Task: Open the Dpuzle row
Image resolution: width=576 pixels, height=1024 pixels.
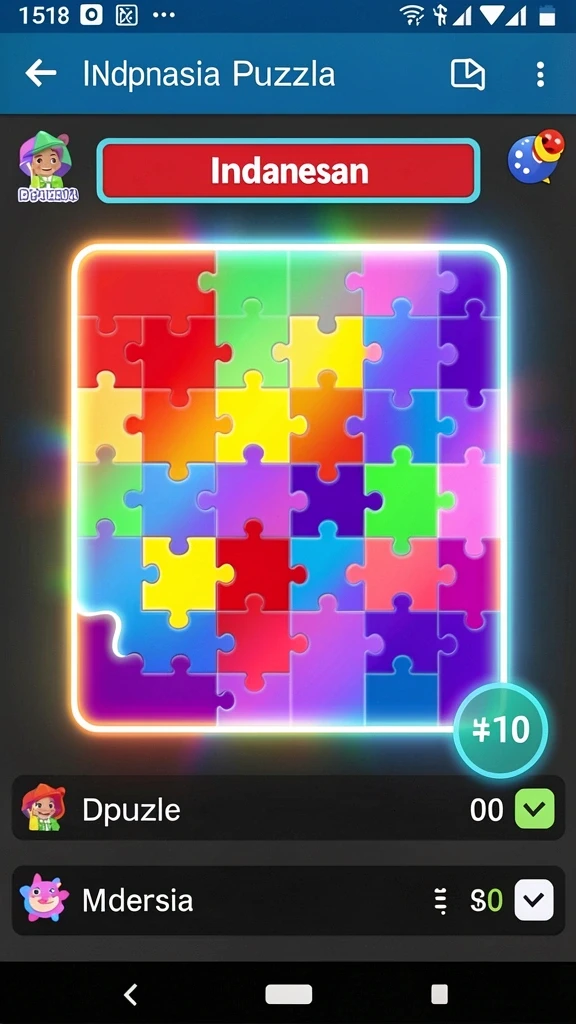Action: click(x=288, y=808)
